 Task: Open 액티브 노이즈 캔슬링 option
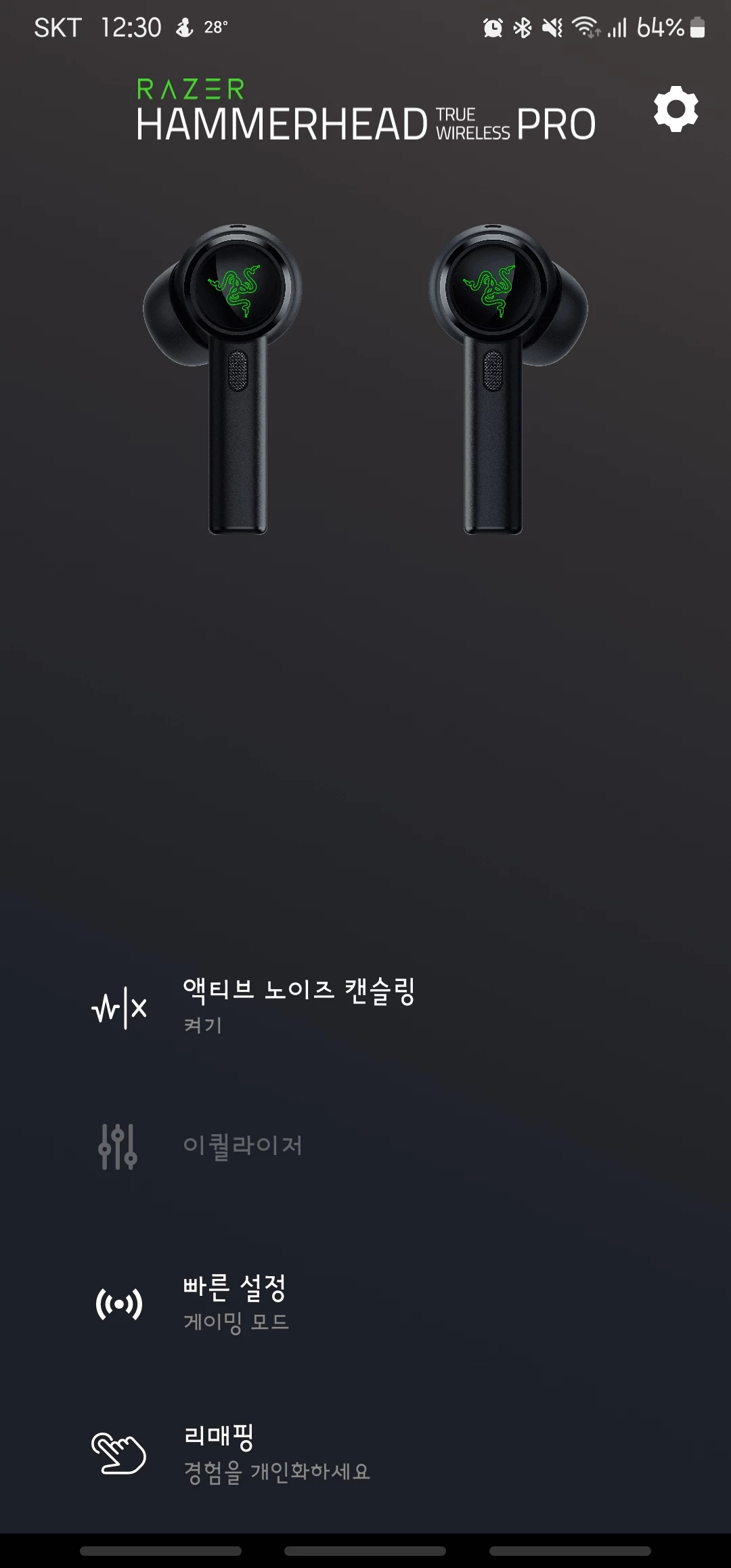pos(298,1006)
